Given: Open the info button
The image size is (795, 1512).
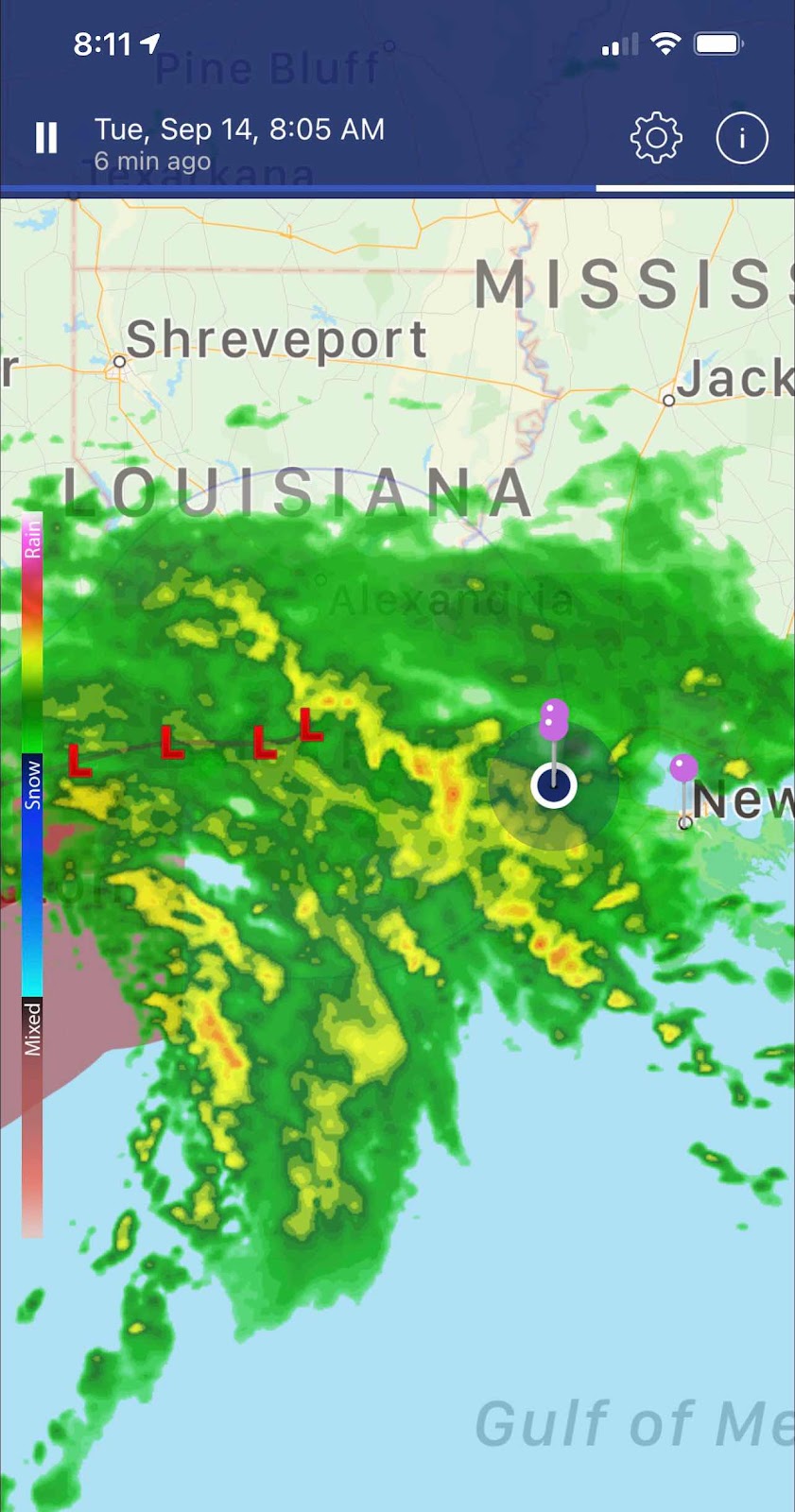Looking at the screenshot, I should pos(742,139).
